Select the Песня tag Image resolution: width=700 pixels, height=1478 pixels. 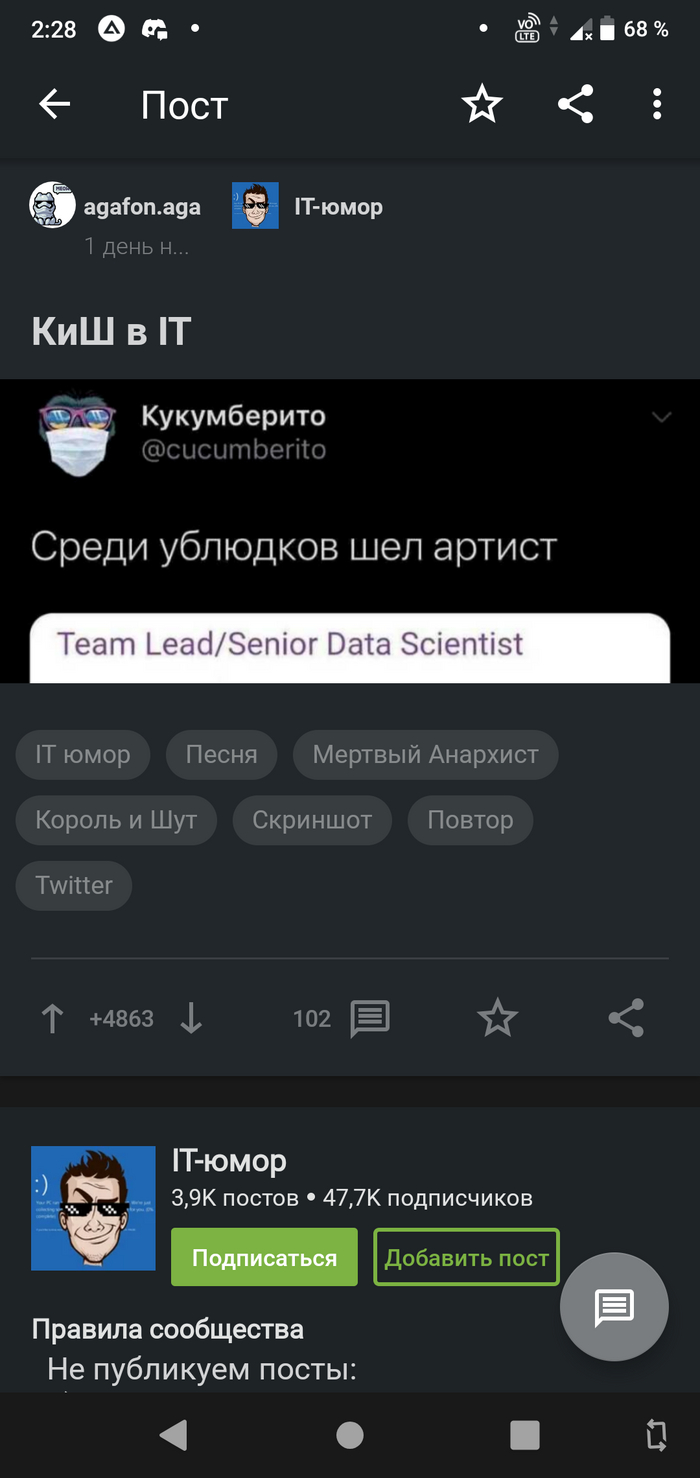(221, 755)
